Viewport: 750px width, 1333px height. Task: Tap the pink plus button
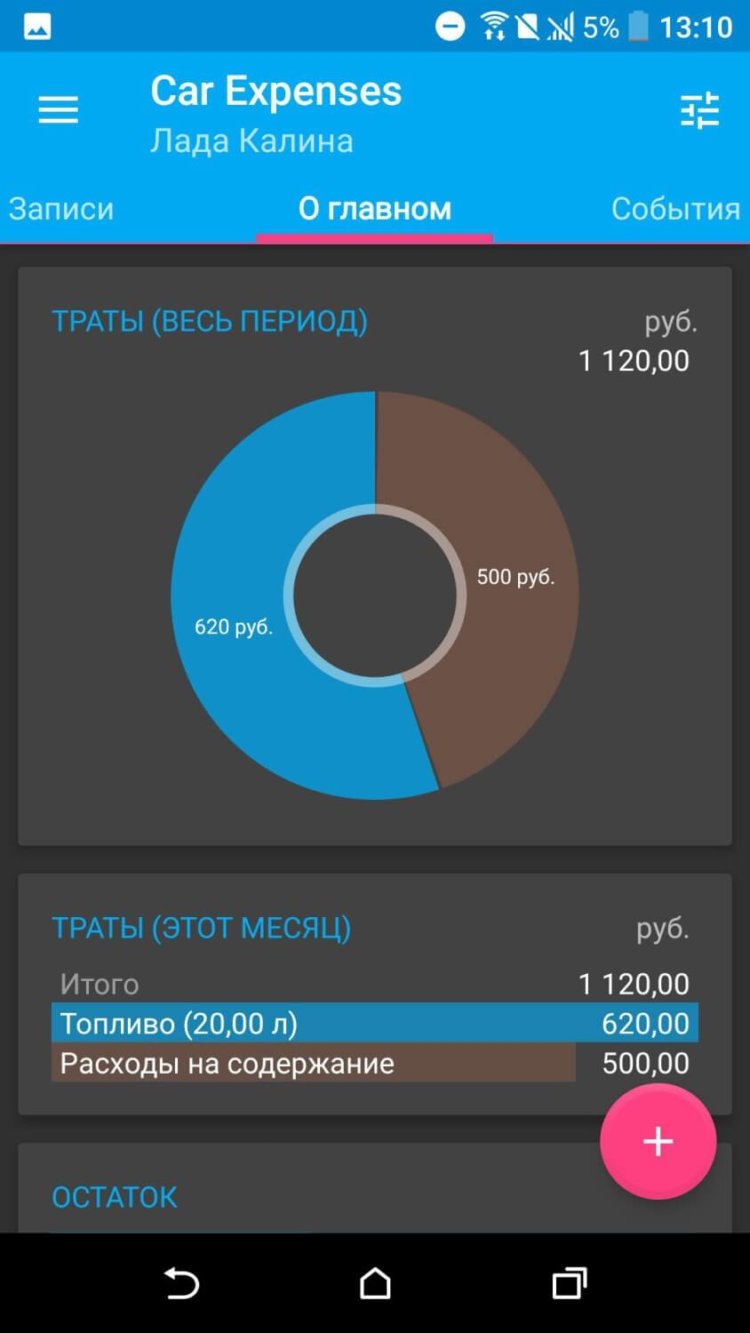(x=657, y=1141)
